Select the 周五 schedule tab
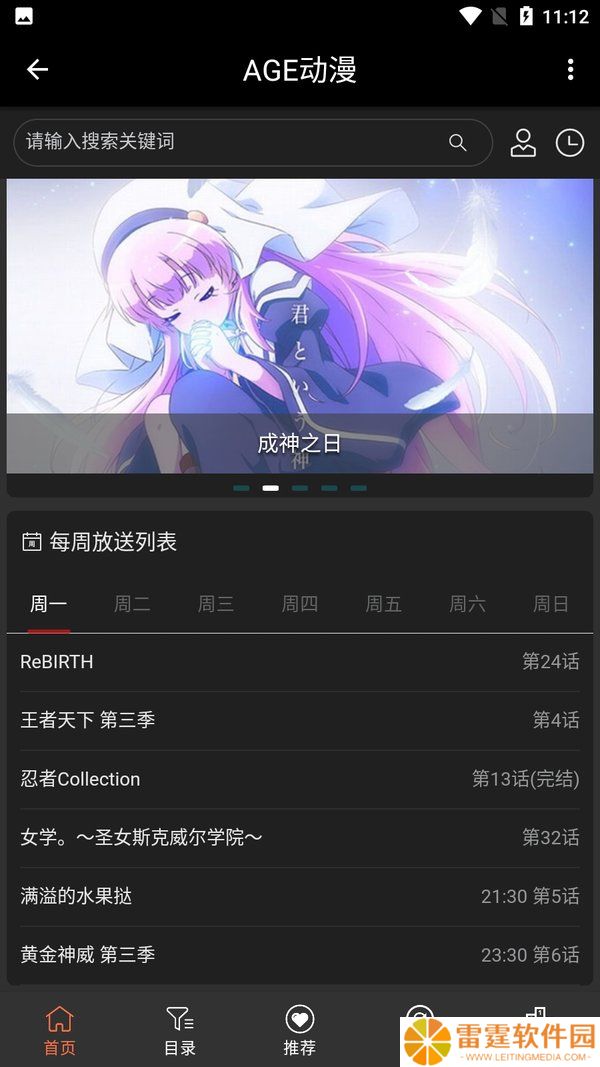 [x=384, y=604]
